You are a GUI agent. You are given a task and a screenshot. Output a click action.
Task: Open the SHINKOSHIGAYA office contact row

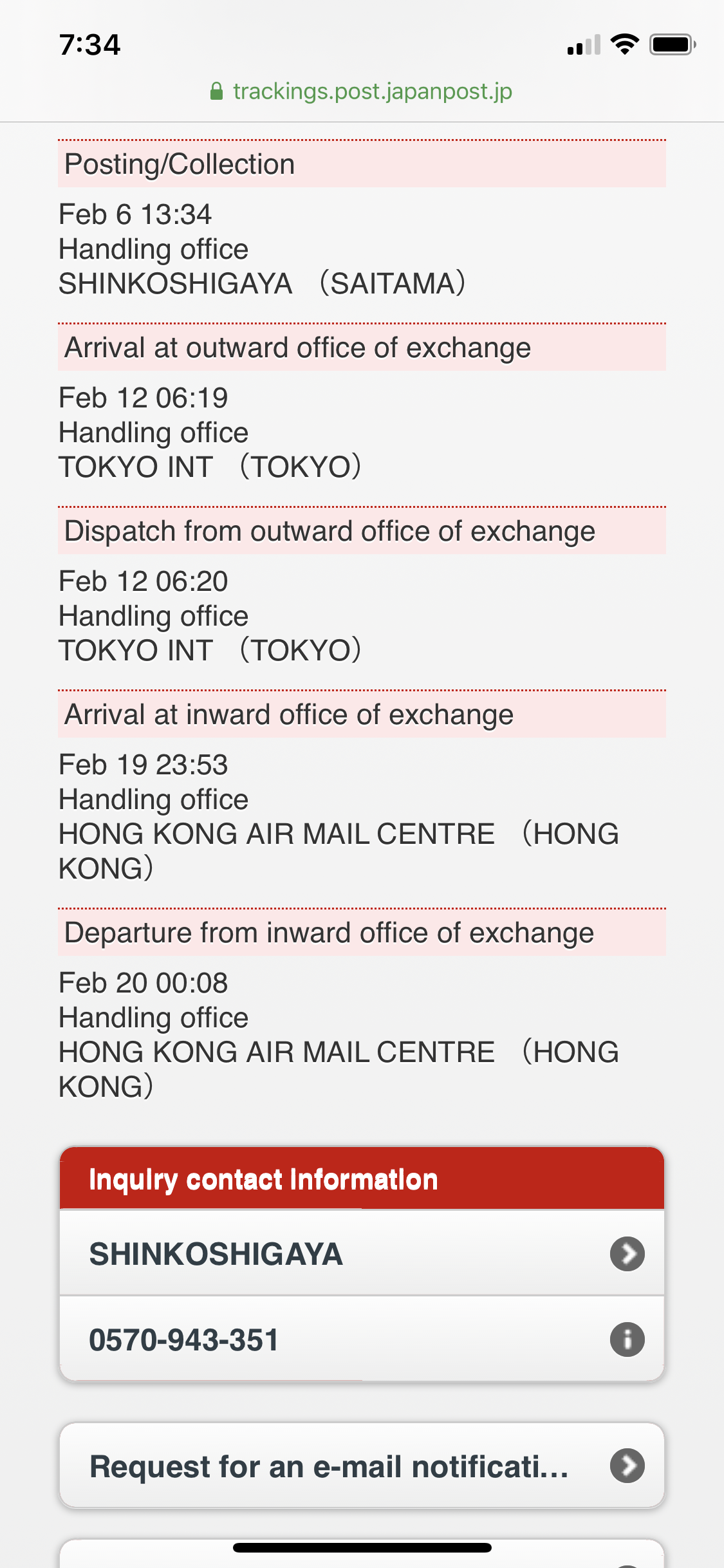click(x=362, y=1253)
